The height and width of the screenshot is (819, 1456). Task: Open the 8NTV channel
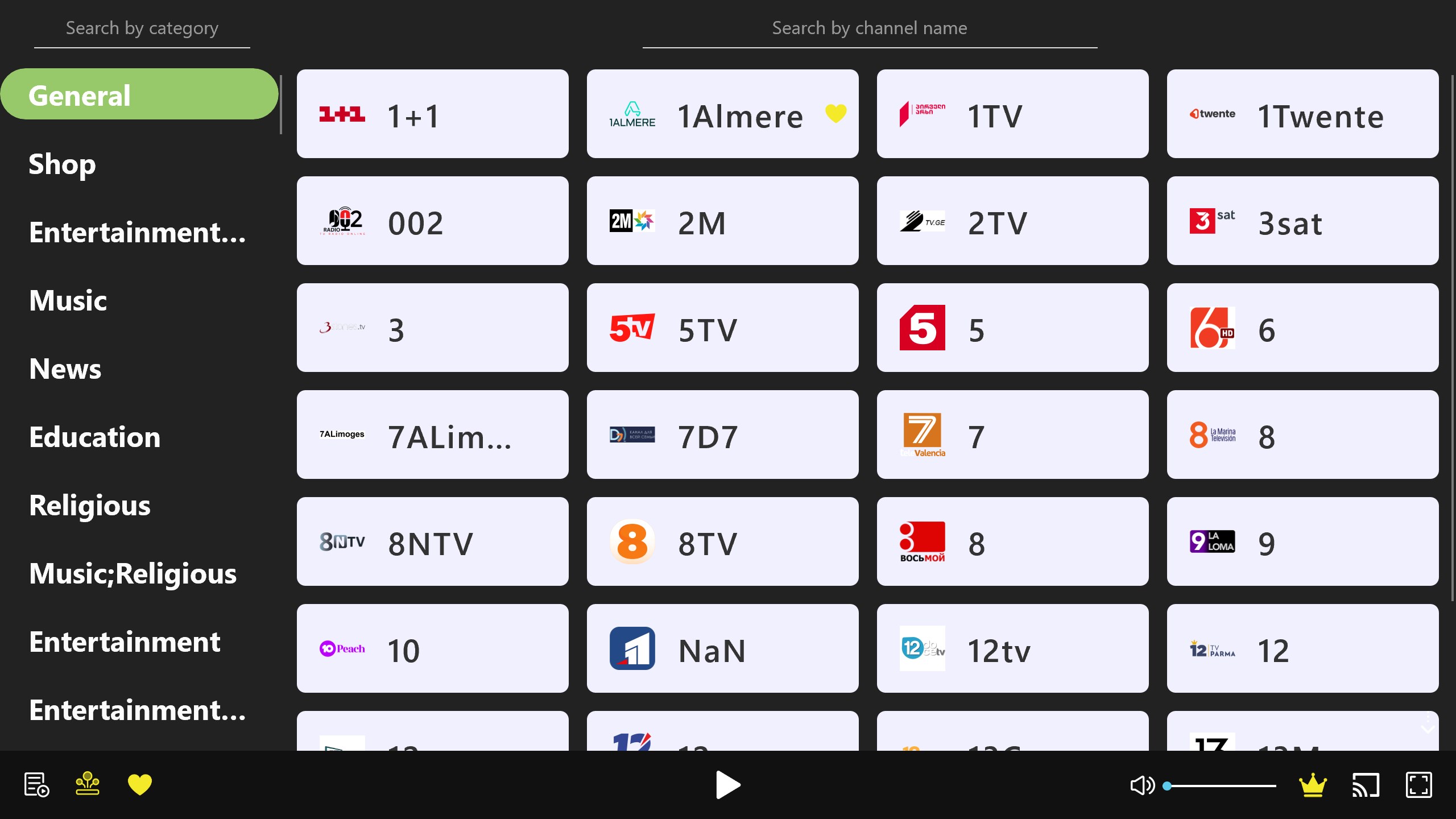click(433, 541)
